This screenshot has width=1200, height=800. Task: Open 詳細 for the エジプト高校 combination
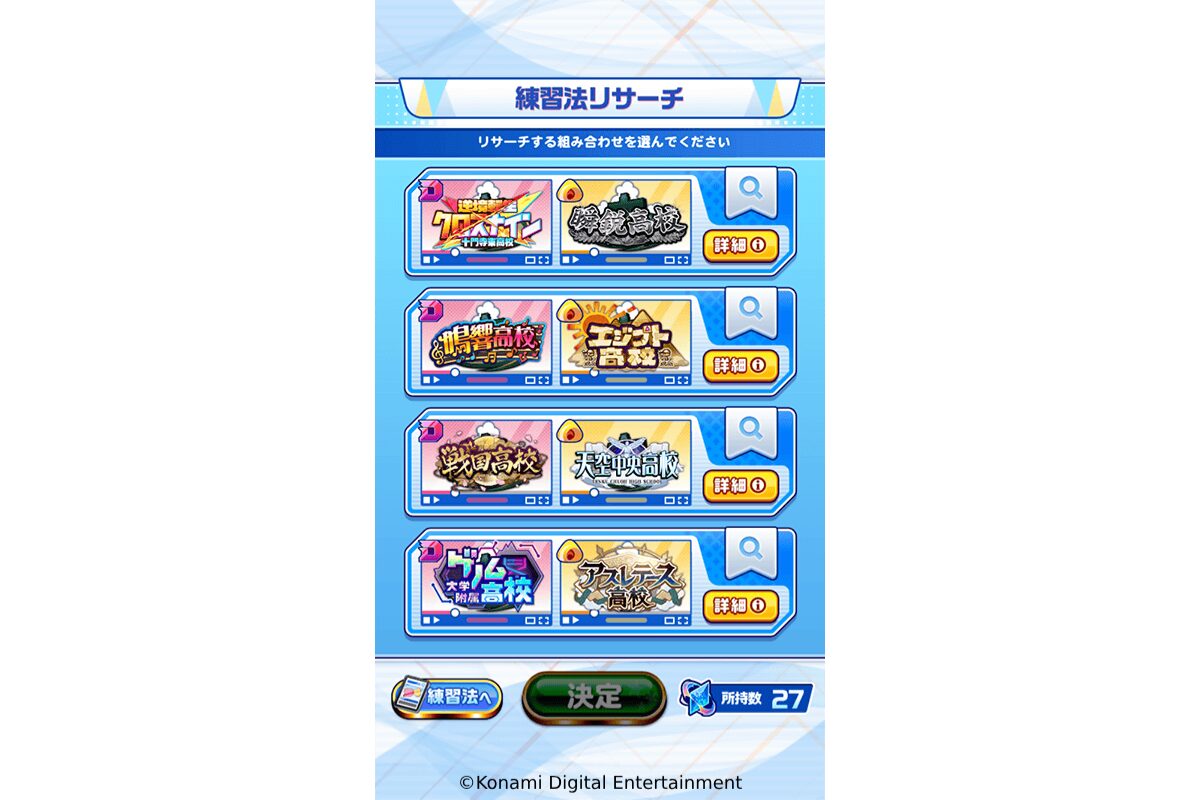click(x=741, y=365)
